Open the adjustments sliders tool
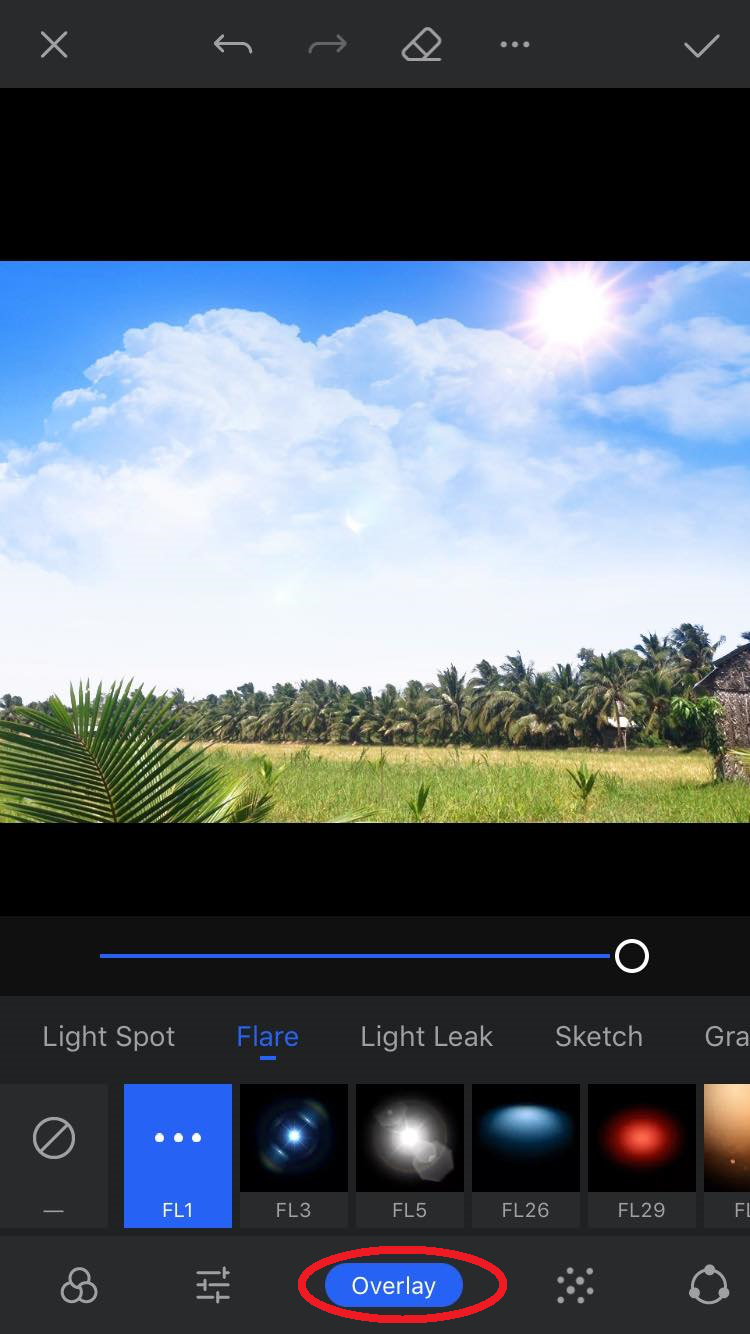The image size is (750, 1334). click(x=213, y=1286)
